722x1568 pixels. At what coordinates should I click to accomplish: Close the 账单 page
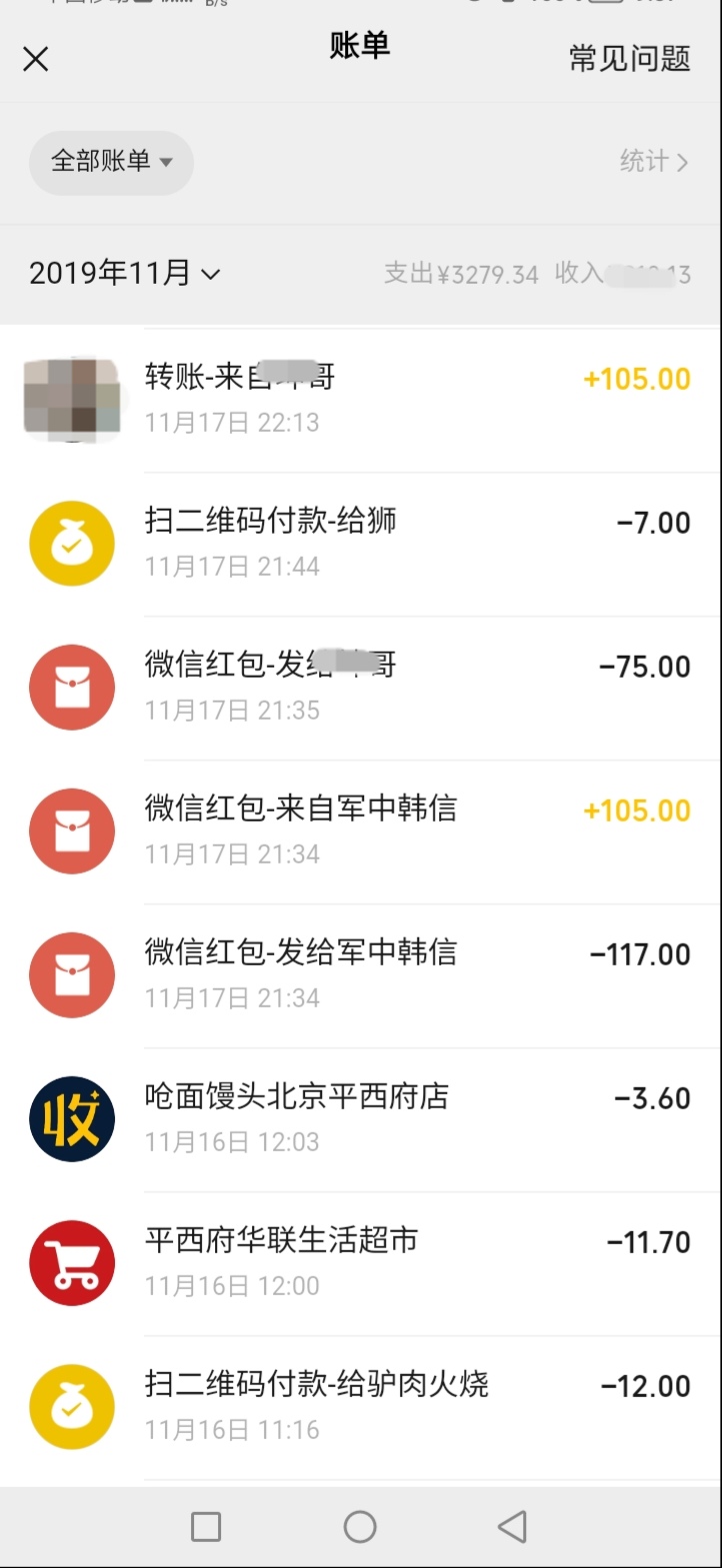tap(36, 60)
